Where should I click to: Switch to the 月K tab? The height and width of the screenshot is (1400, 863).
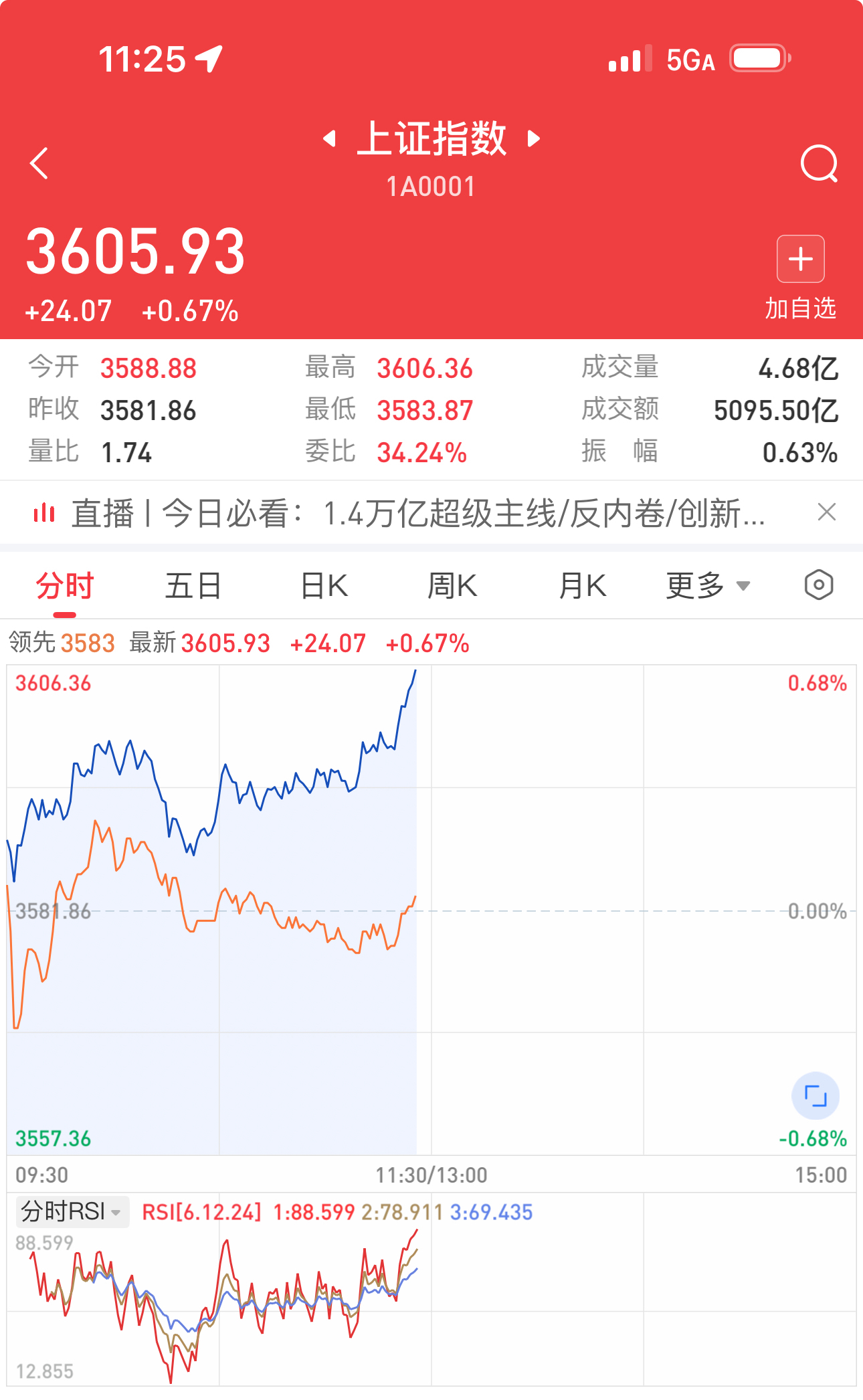tap(583, 587)
